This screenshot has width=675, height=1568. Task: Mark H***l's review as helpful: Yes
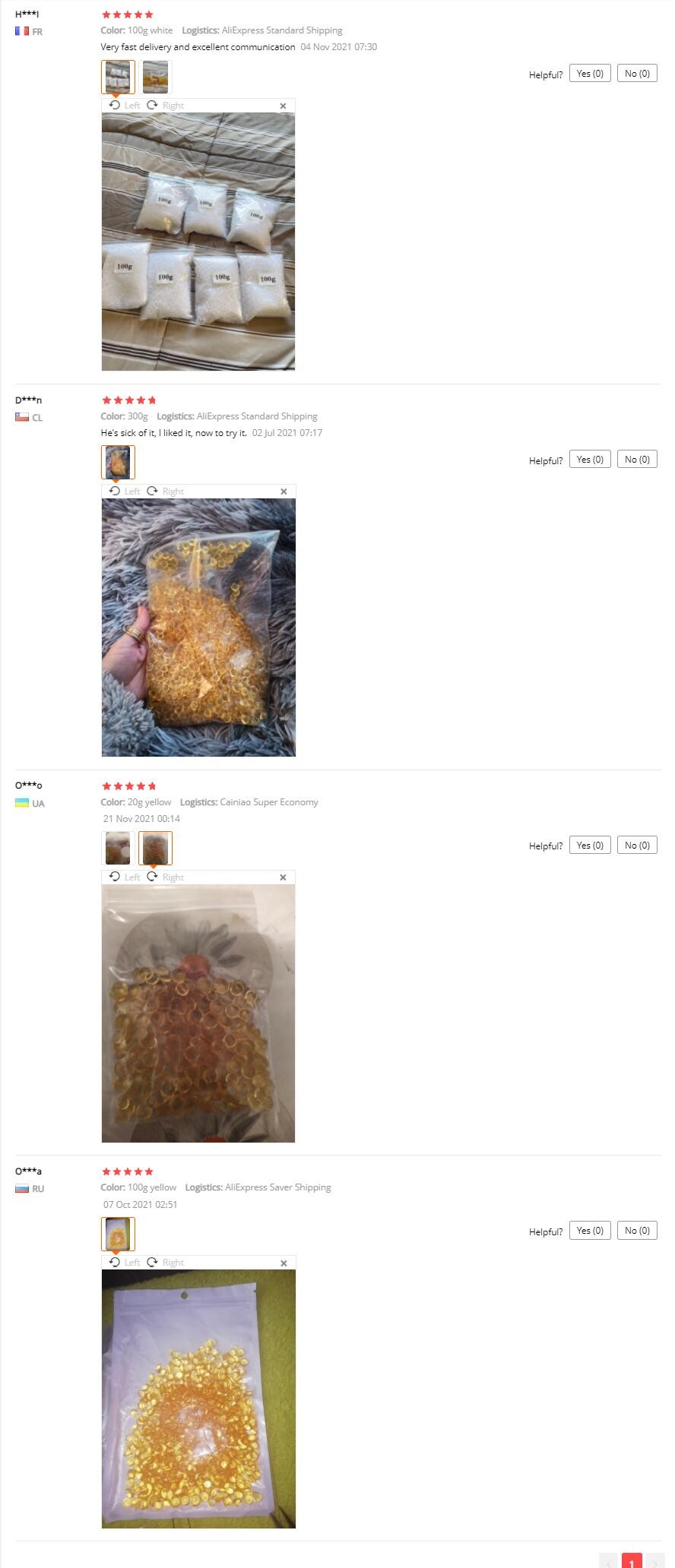tap(589, 74)
